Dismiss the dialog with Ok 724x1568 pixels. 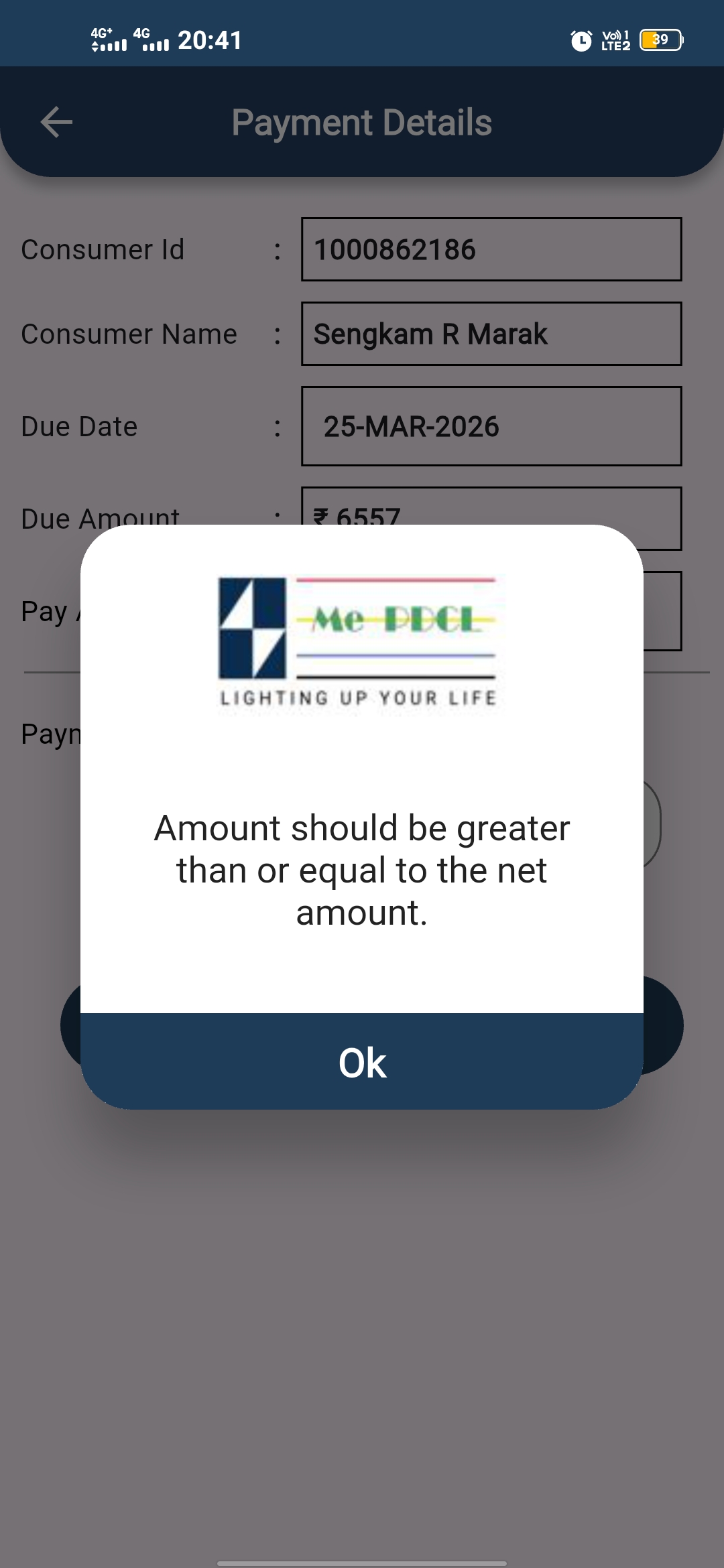[x=362, y=1062]
